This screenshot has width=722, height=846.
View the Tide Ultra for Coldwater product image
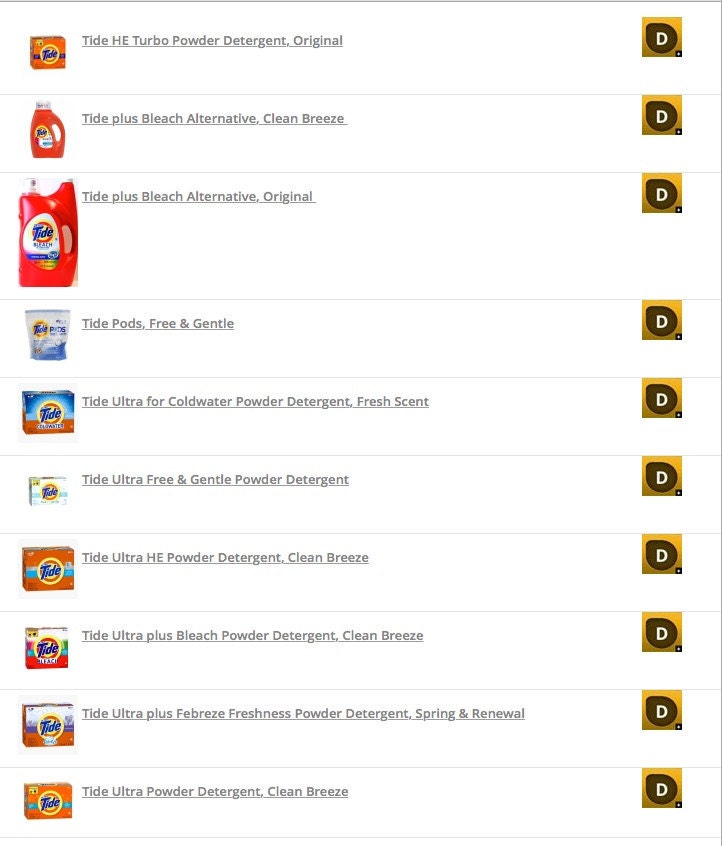coord(48,412)
